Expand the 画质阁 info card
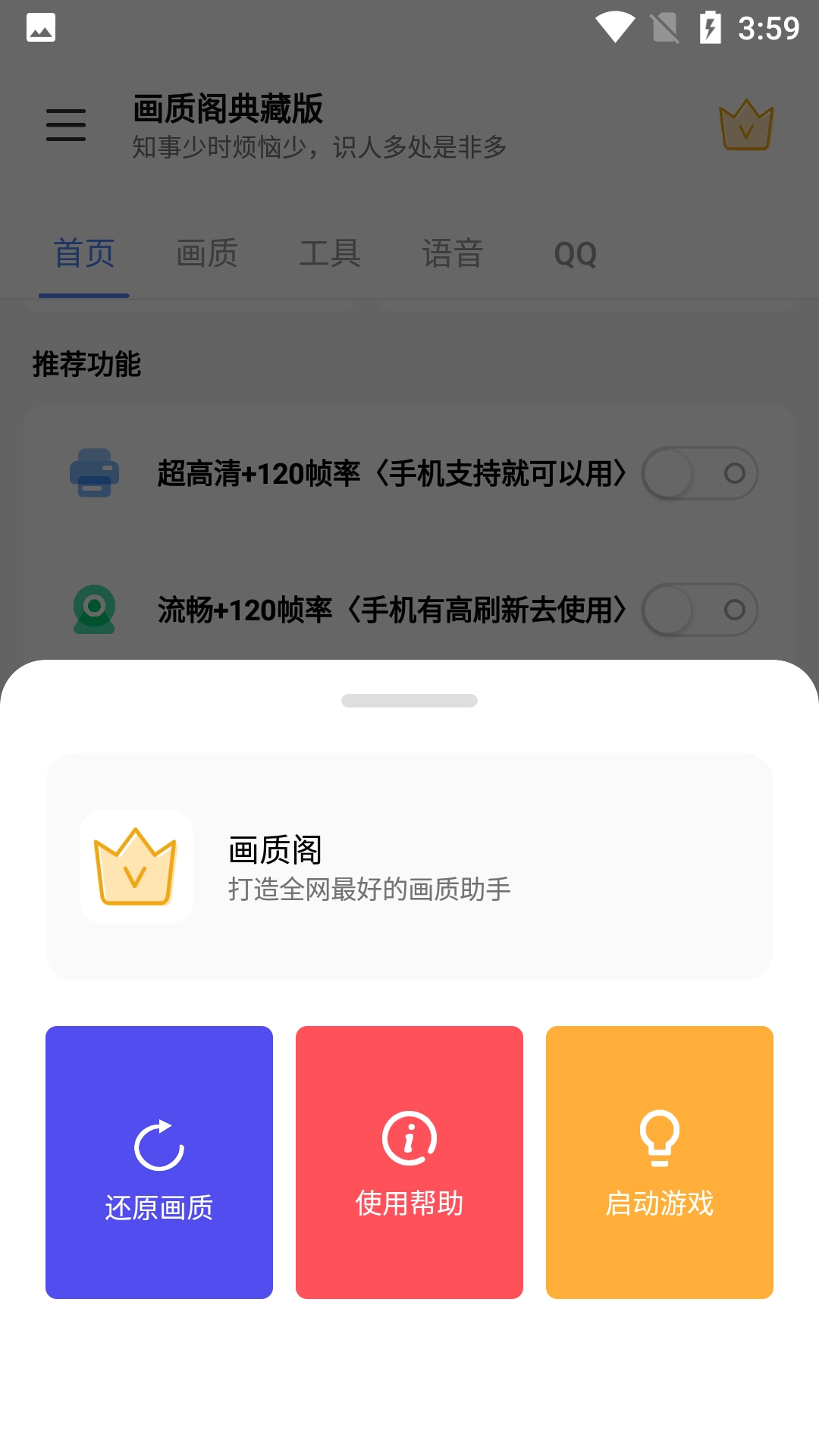 pos(409,867)
